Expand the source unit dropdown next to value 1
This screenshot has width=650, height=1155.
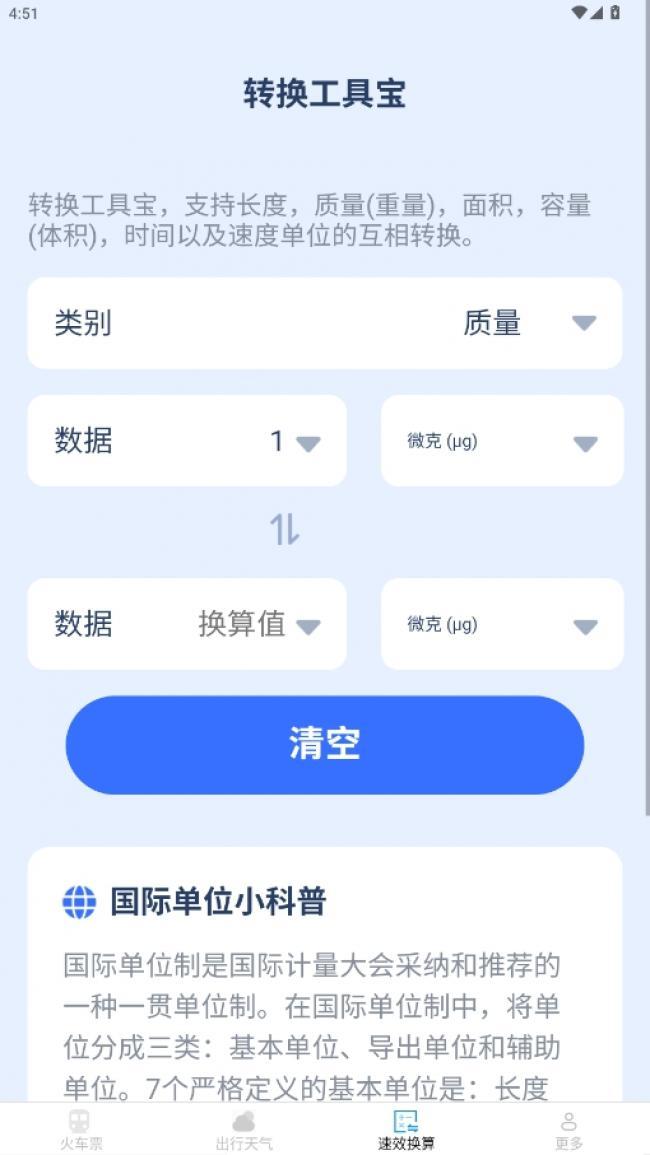pos(502,440)
